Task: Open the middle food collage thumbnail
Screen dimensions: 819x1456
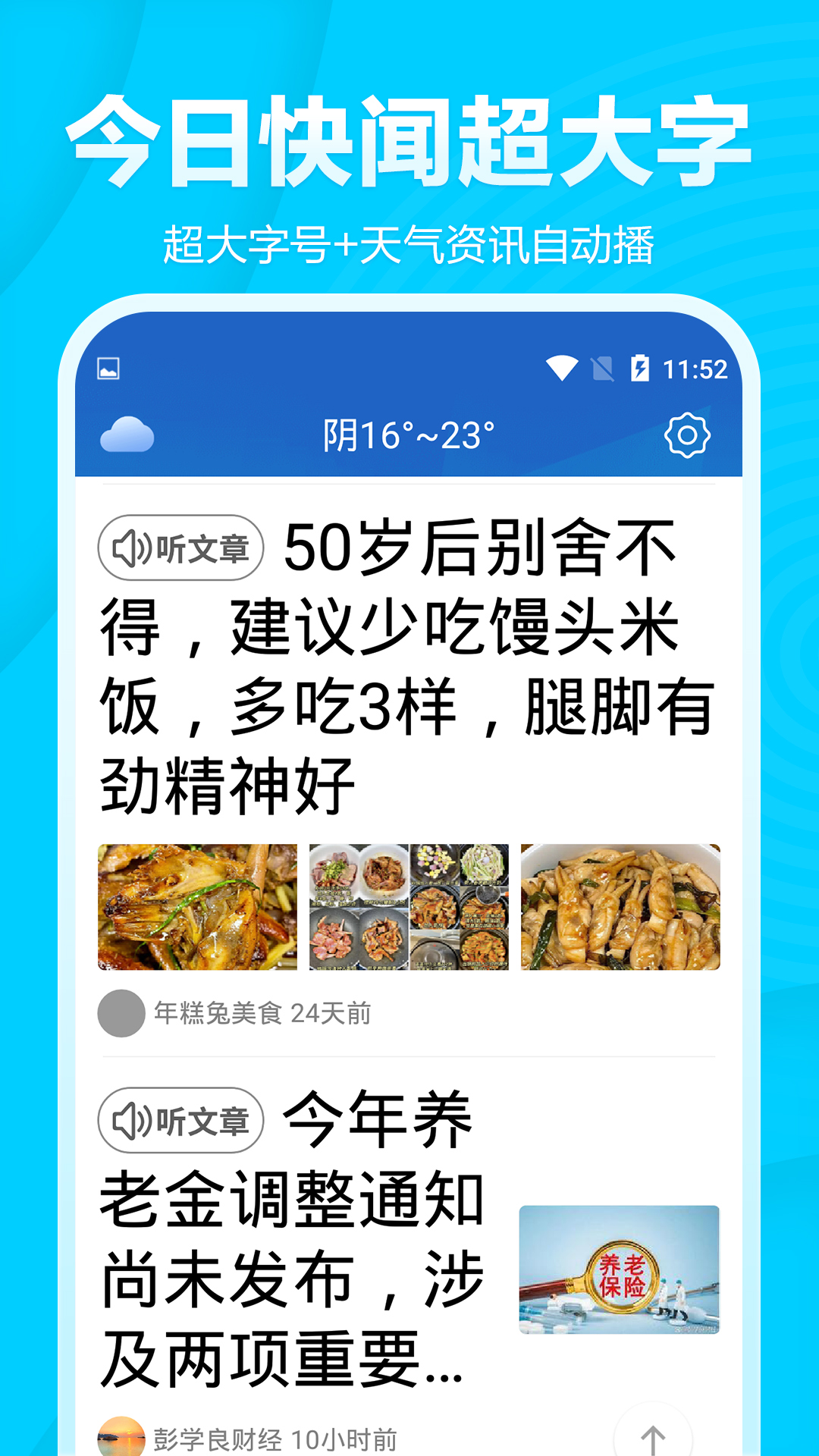Action: click(x=409, y=906)
